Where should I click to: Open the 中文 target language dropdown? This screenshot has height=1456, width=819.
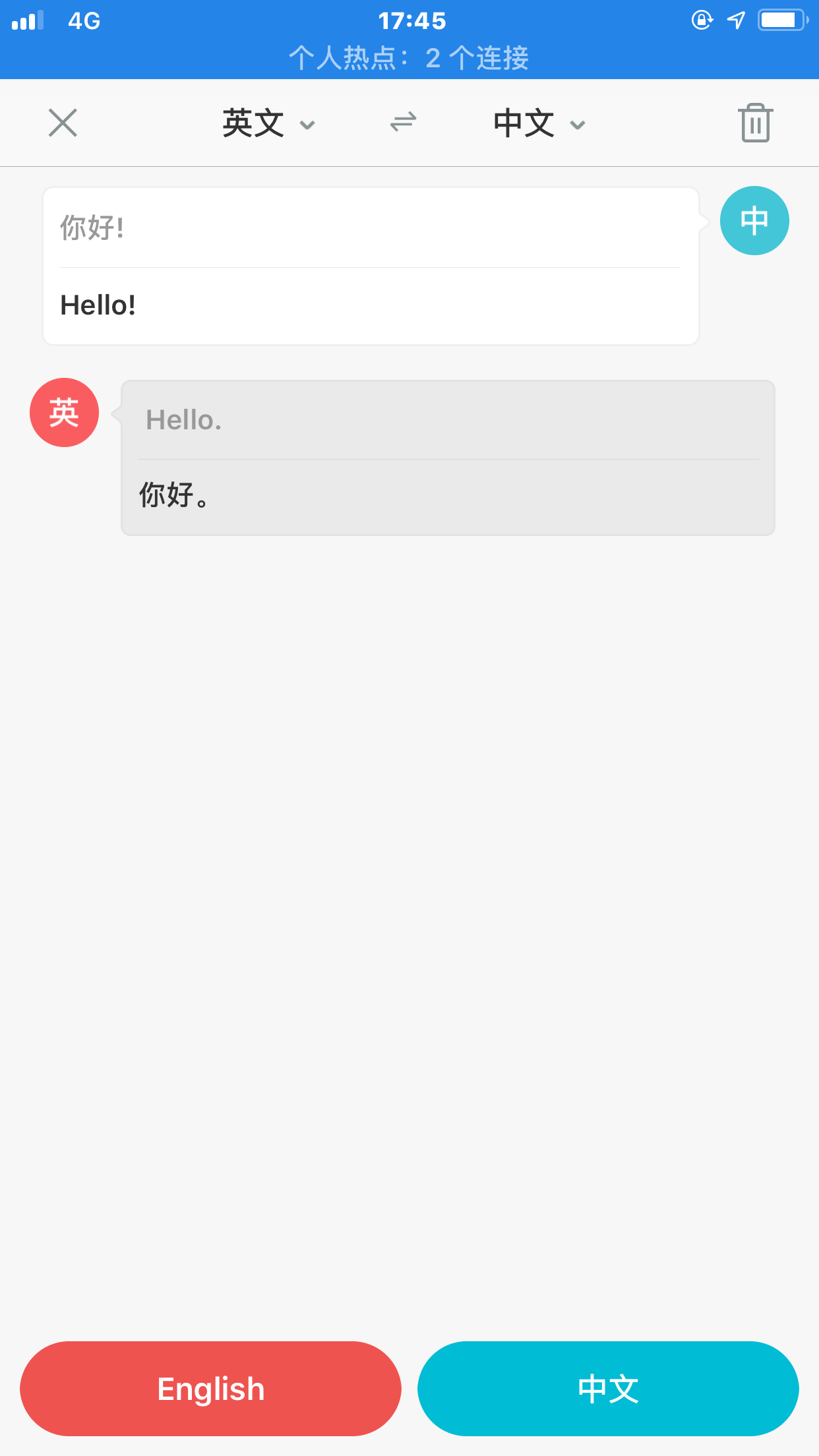click(539, 123)
